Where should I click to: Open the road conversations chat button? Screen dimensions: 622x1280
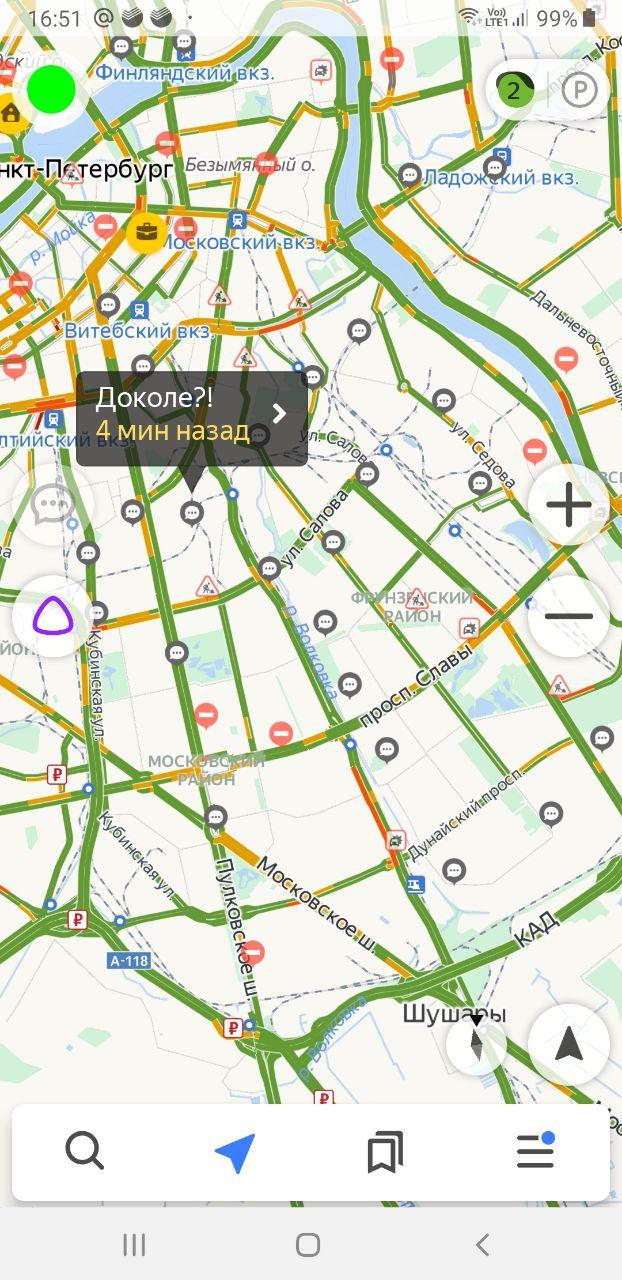[x=52, y=505]
